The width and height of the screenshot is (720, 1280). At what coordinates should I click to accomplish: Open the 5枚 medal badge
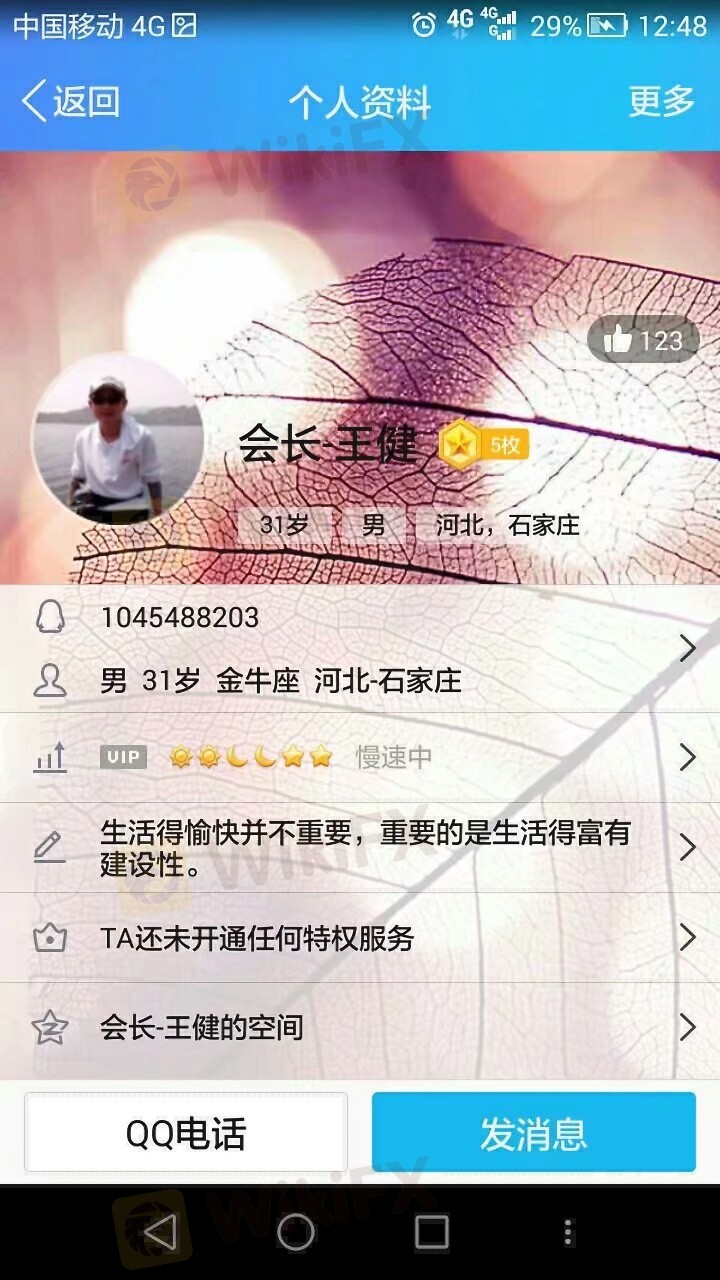(x=485, y=446)
